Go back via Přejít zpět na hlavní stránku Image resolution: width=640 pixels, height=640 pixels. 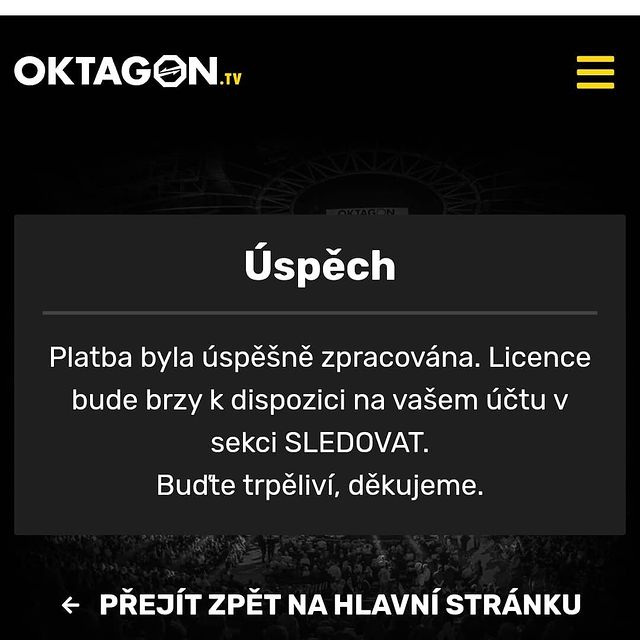322,604
